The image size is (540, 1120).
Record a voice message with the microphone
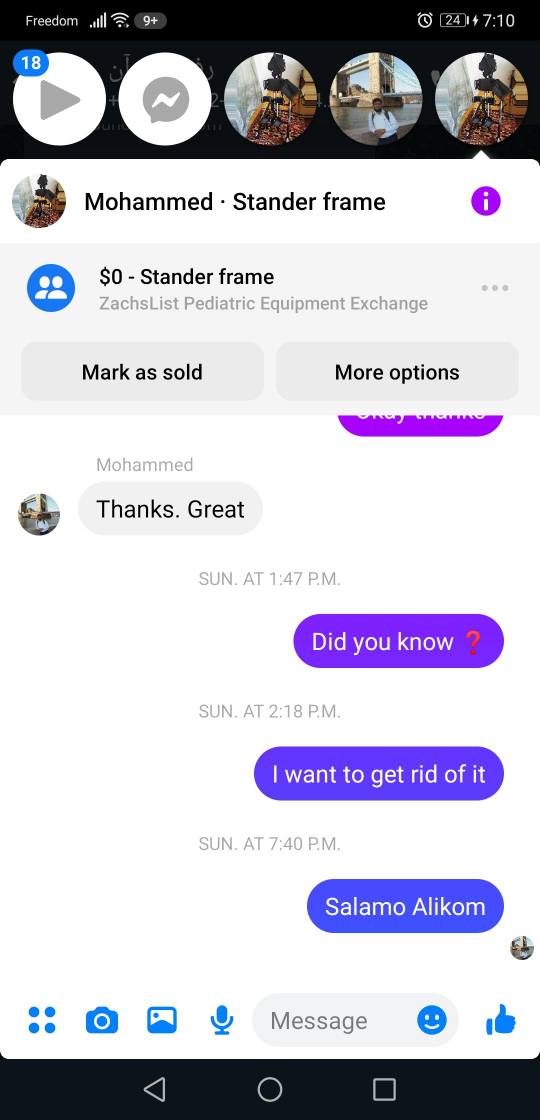(x=222, y=1020)
